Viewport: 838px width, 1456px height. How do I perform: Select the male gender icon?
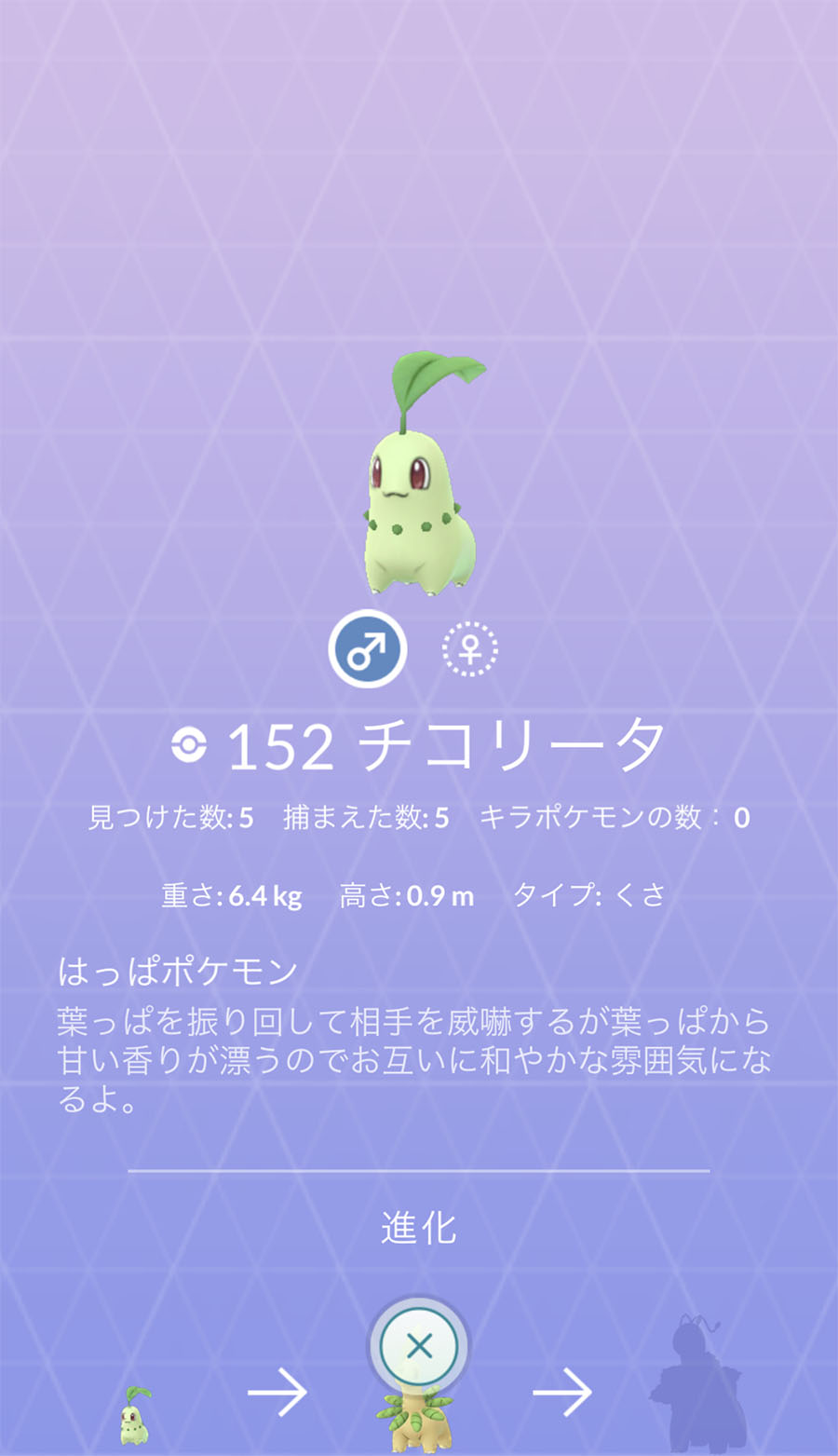coord(367,649)
